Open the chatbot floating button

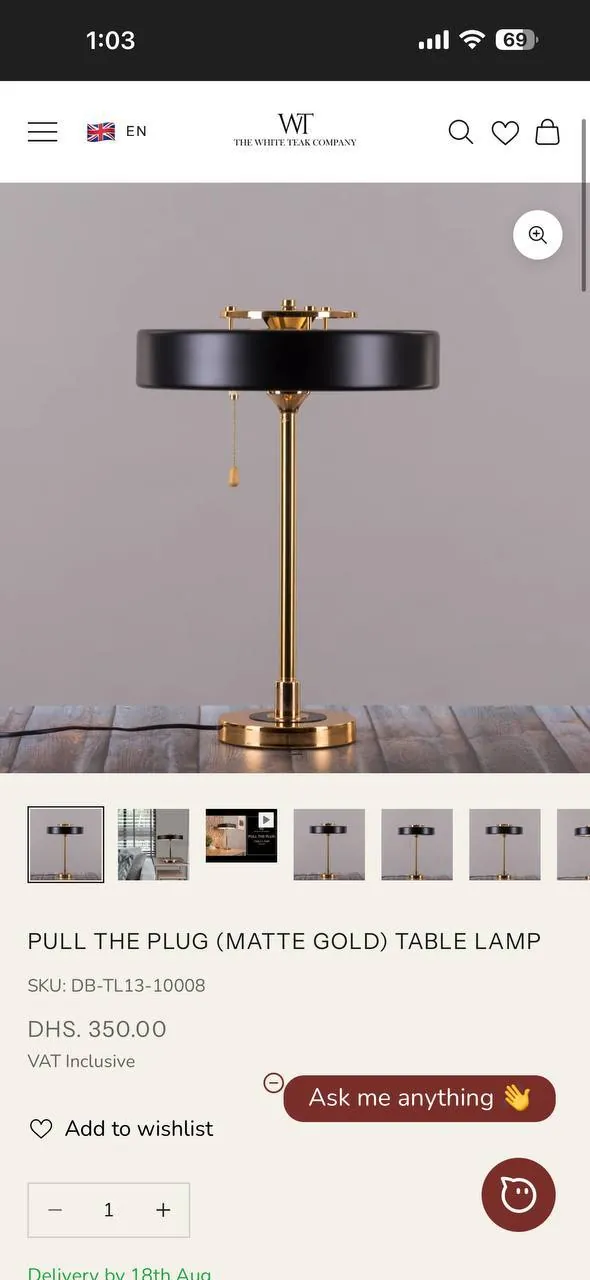pyautogui.click(x=518, y=1194)
